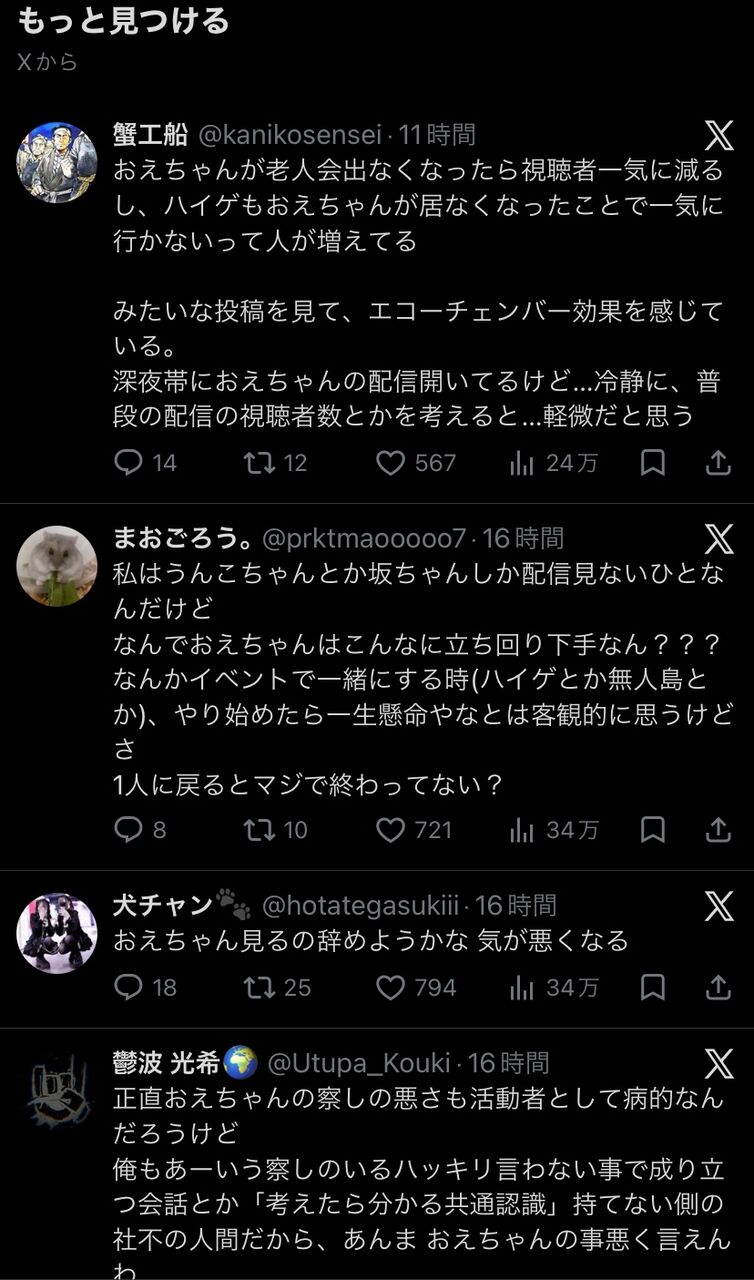Open まおごろう。's profile avatar

click(57, 566)
